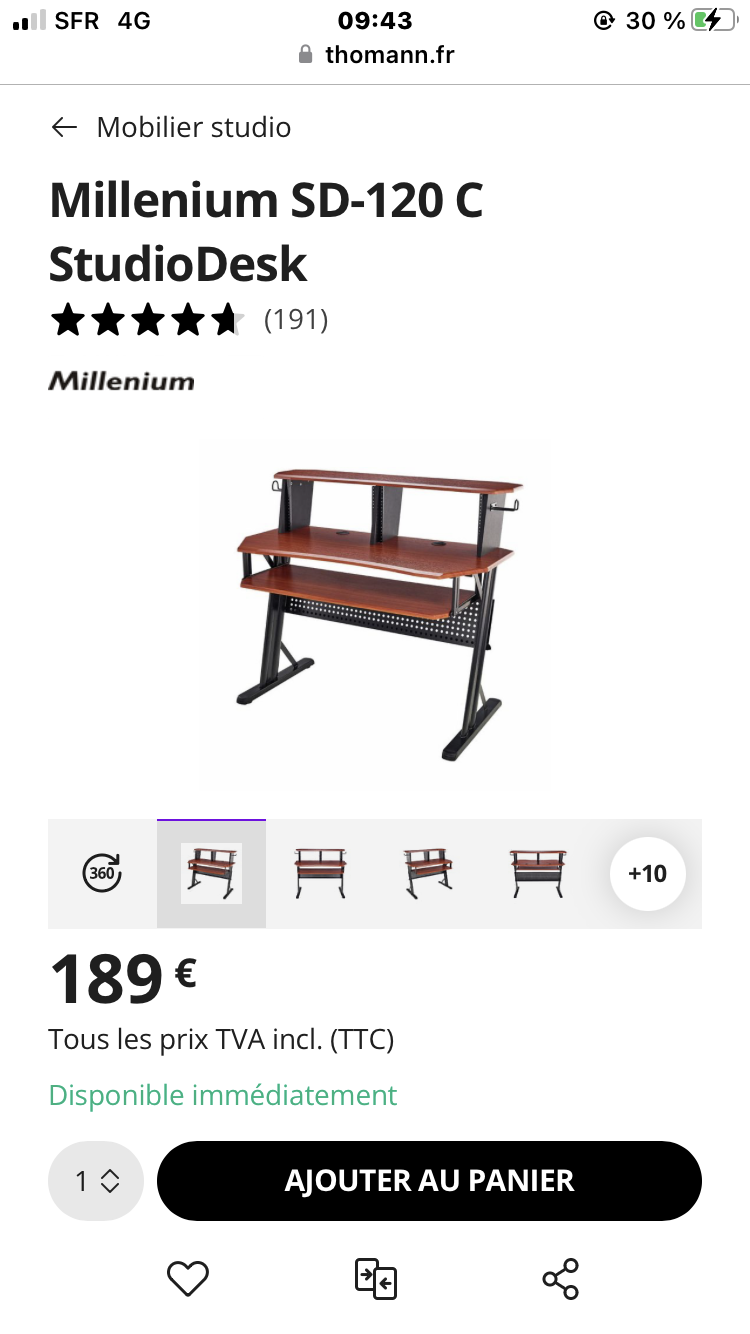The height and width of the screenshot is (1334, 750).
Task: Open the main StudioDesk product photo
Action: 375,614
